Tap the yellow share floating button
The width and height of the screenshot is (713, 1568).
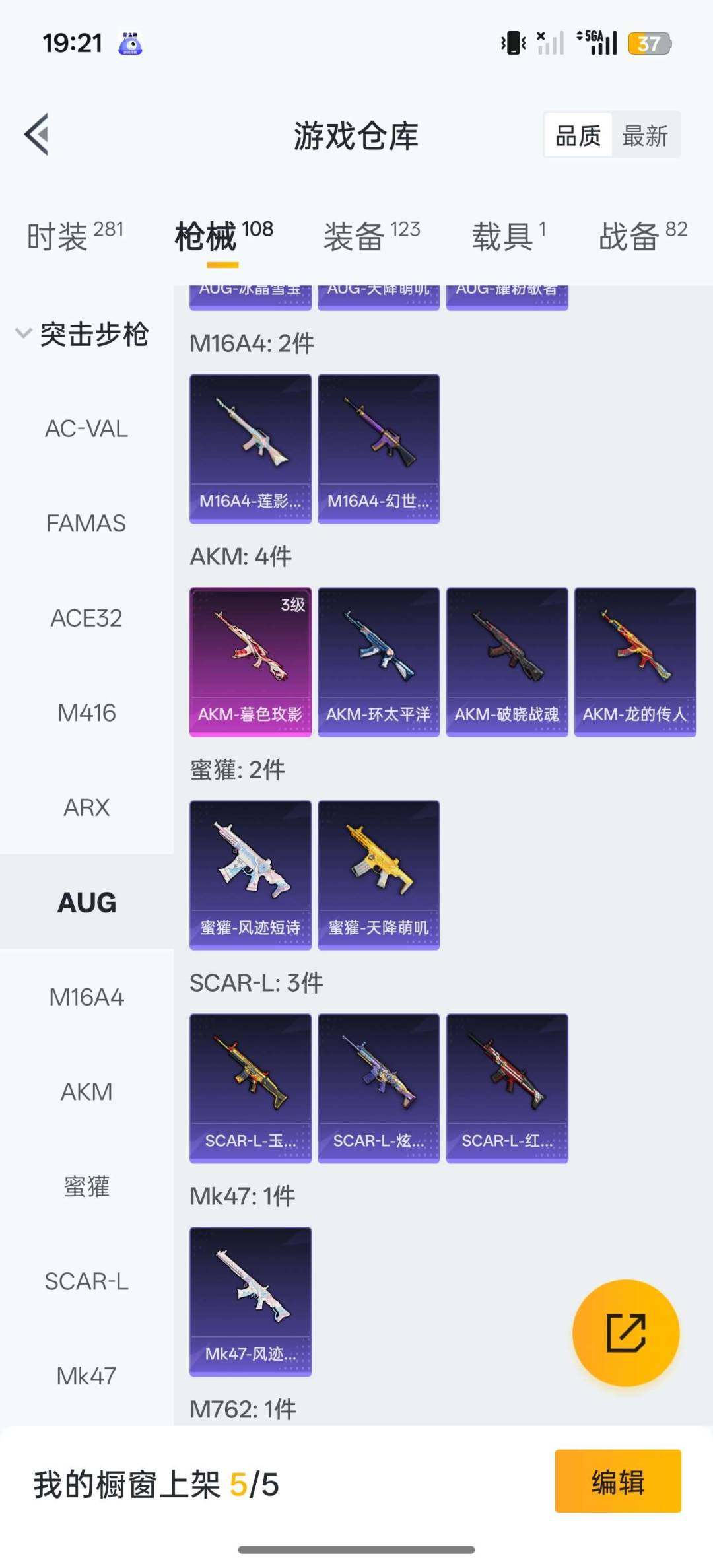click(625, 1333)
